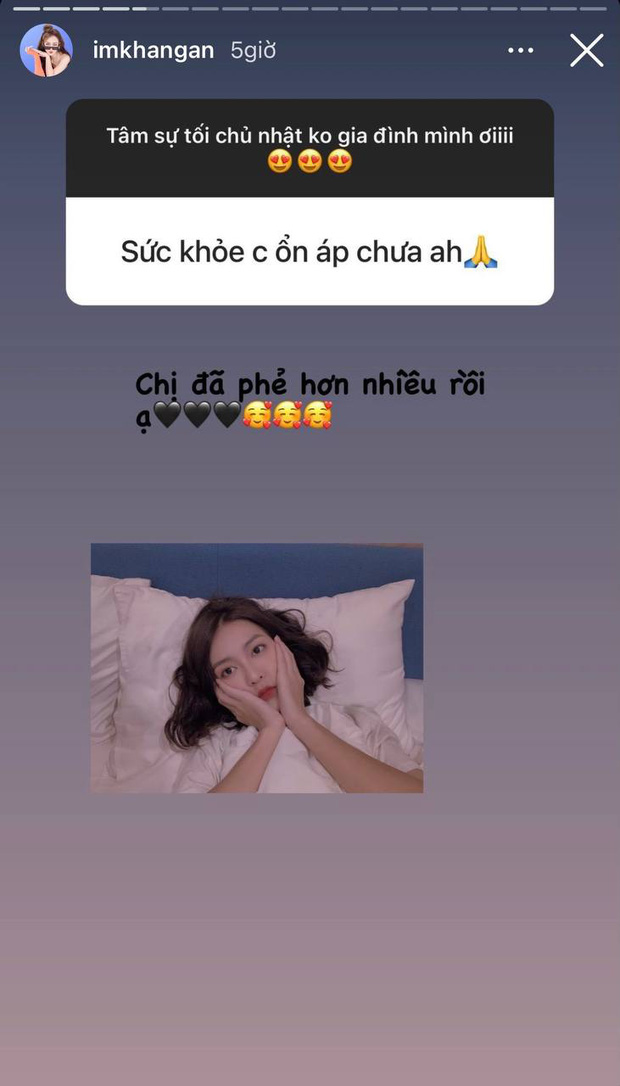Image resolution: width=620 pixels, height=1086 pixels.
Task: Open imkhangan's profile picture
Action: [x=46, y=50]
